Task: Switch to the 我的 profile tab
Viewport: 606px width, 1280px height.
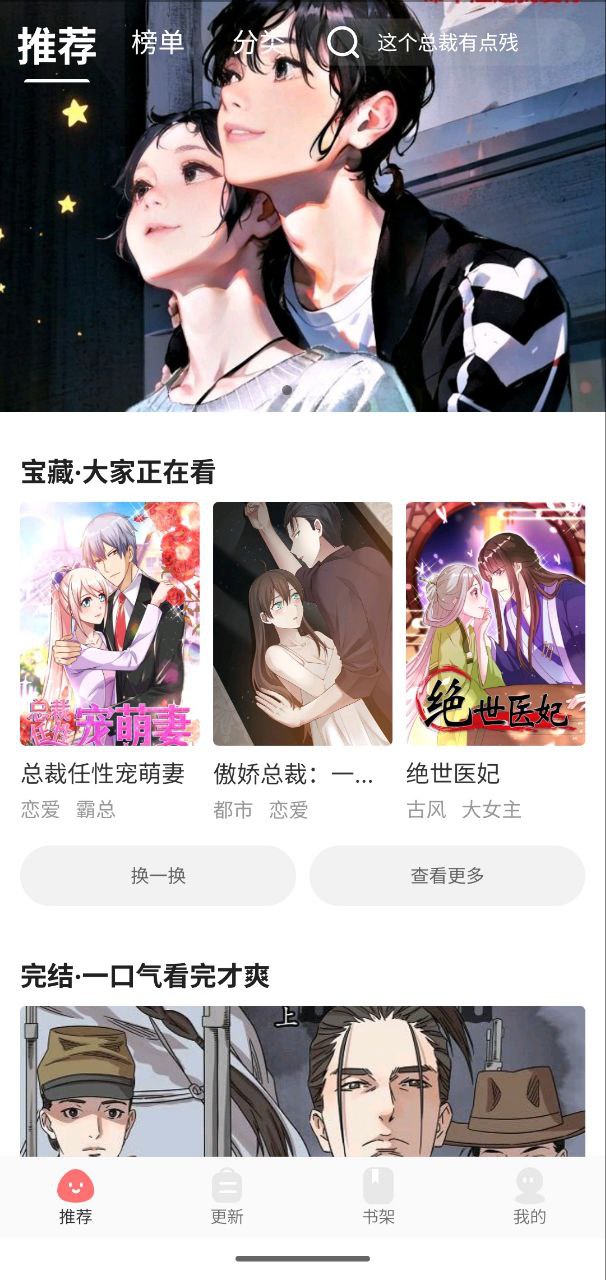Action: [x=529, y=1197]
